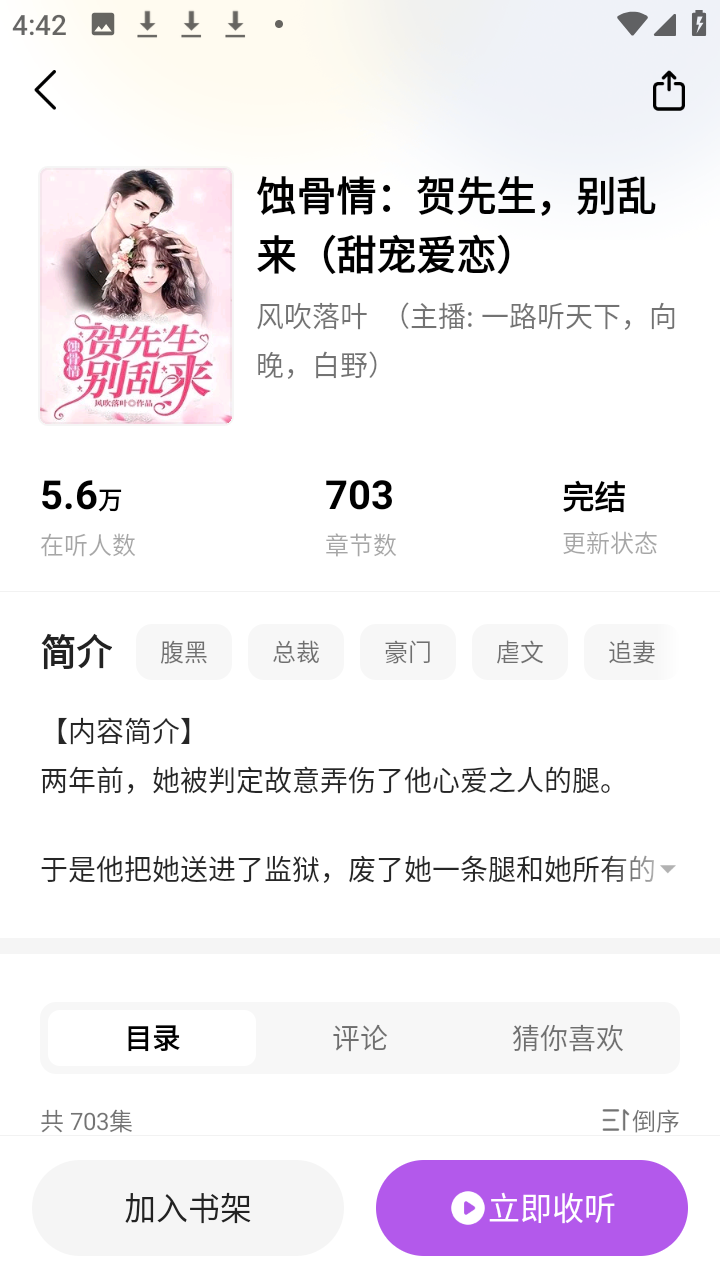The image size is (720, 1280).
Task: Select the 虐文 tag
Action: coord(519,651)
